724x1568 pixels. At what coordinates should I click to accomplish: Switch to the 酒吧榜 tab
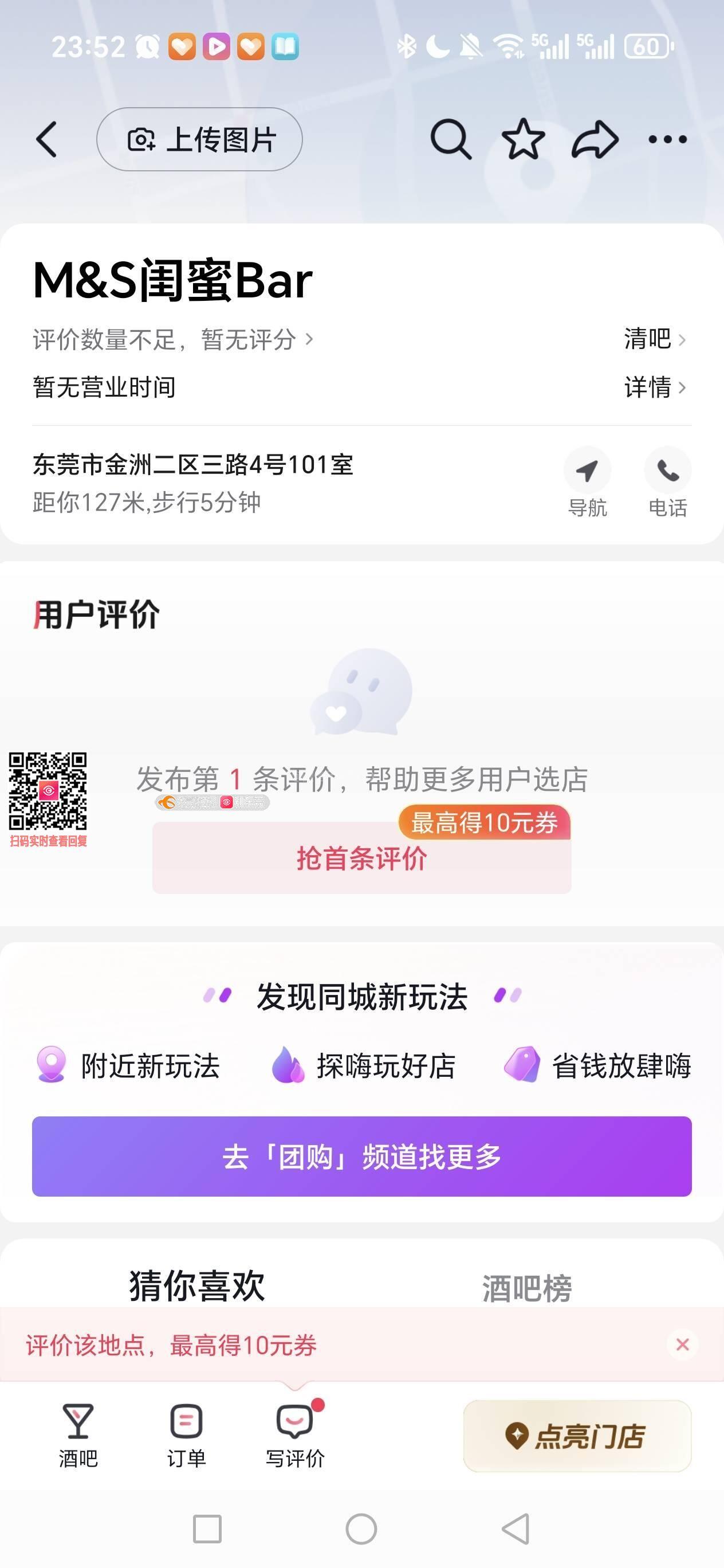[527, 1288]
